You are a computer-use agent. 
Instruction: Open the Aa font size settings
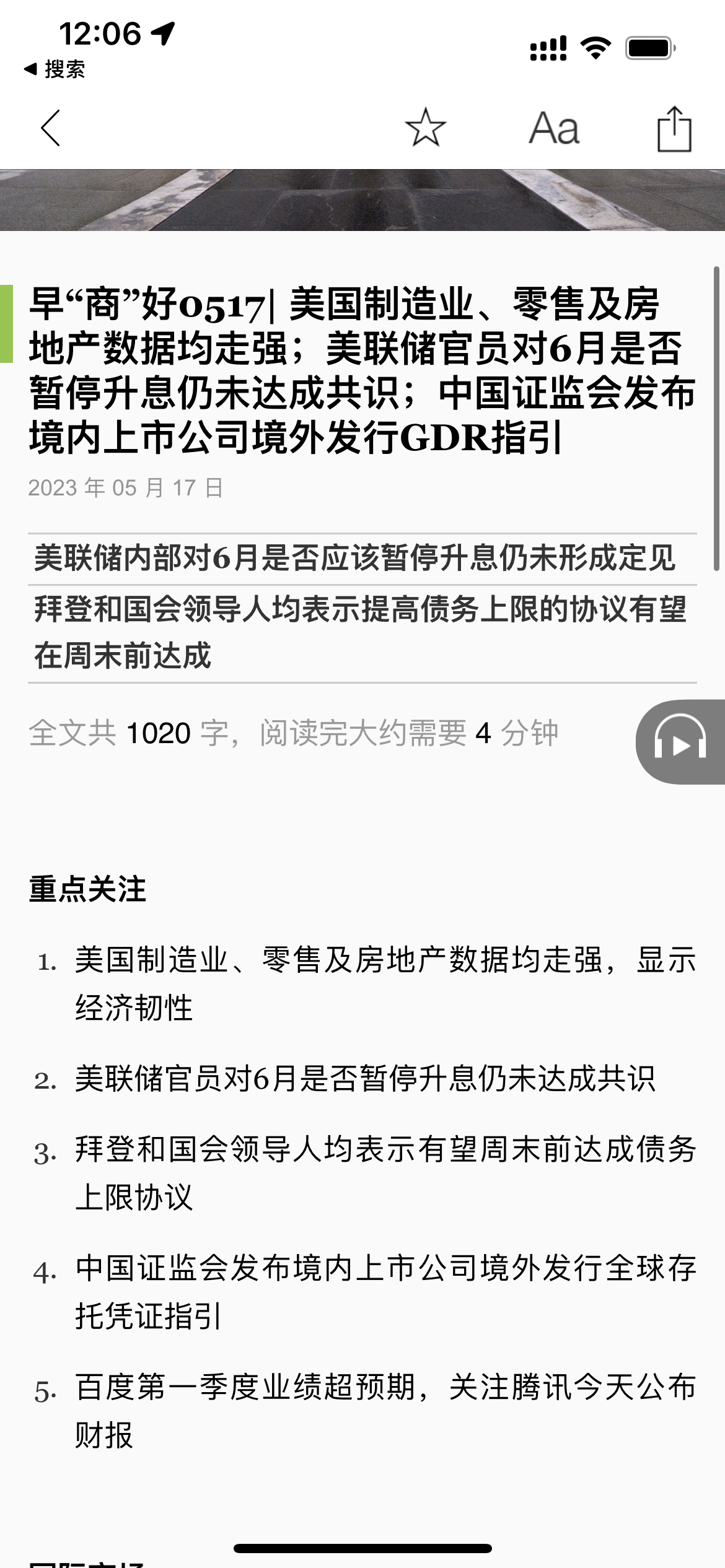(554, 128)
